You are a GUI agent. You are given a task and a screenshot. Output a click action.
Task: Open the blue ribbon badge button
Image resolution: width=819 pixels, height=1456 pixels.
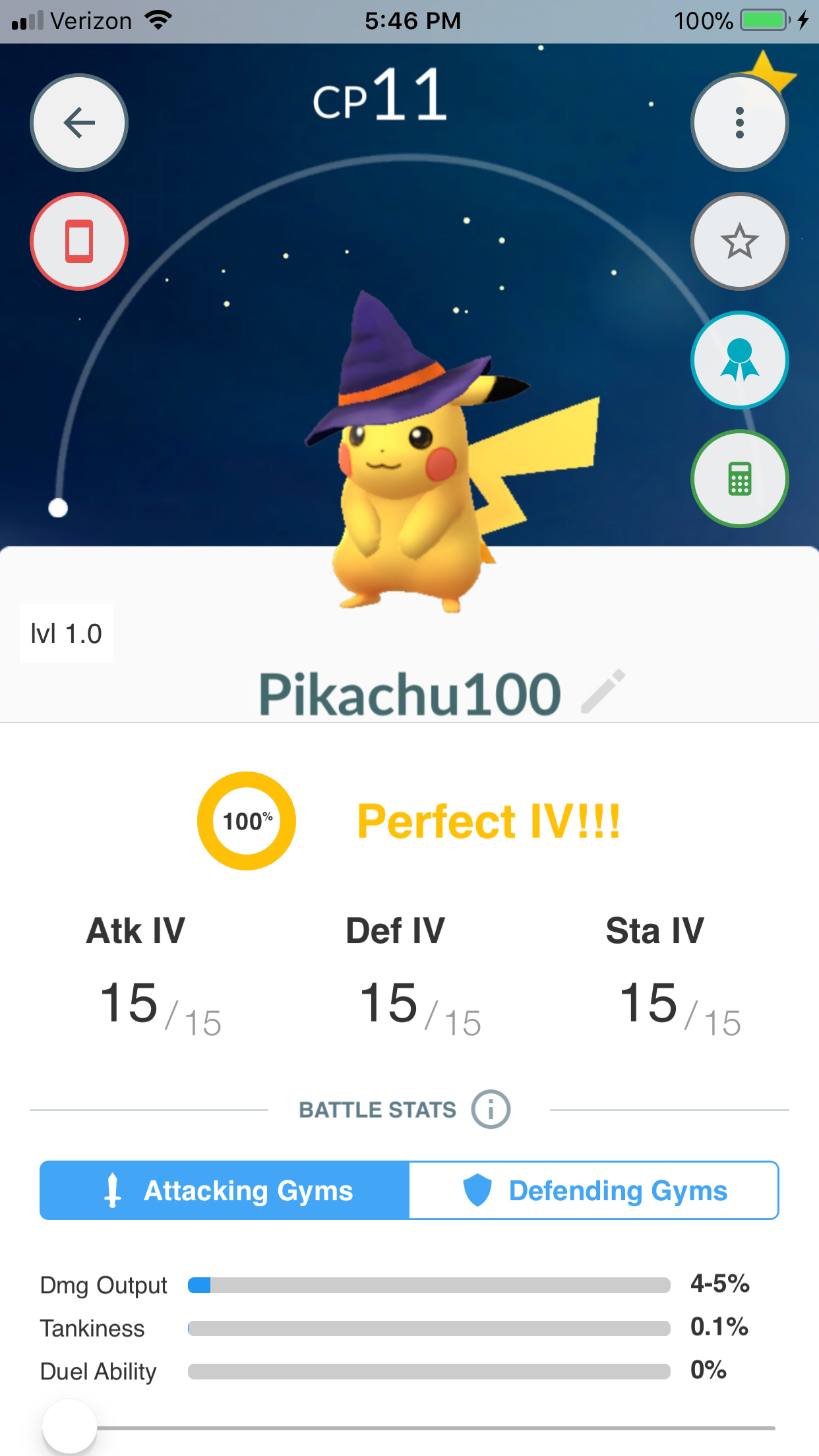coord(739,360)
